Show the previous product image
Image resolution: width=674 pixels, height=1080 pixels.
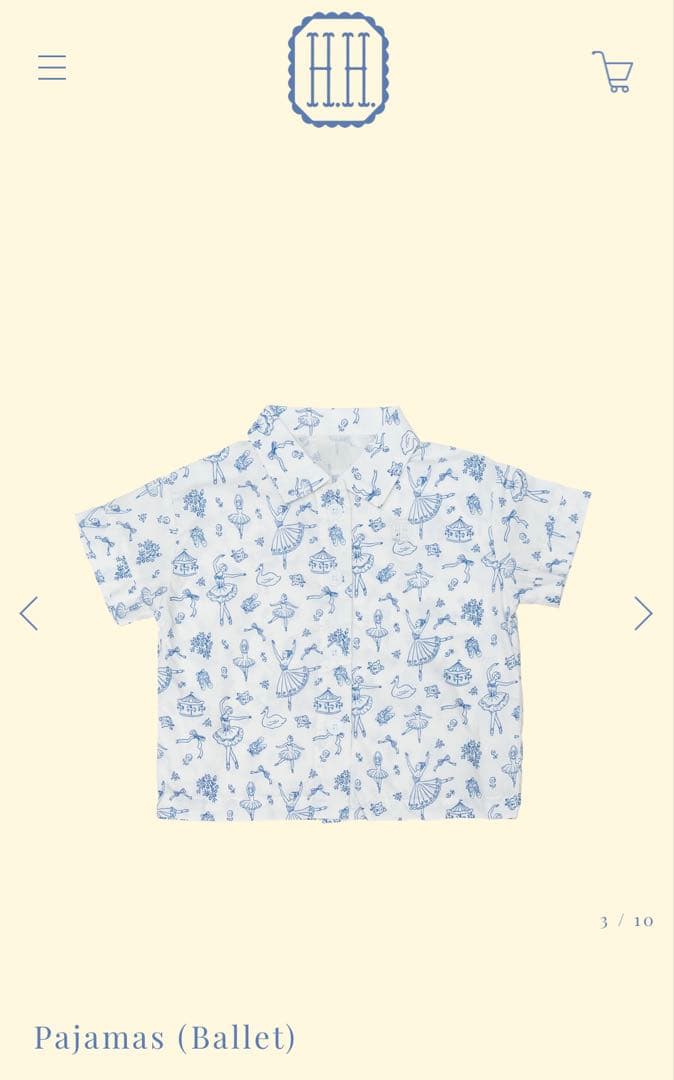tap(29, 613)
